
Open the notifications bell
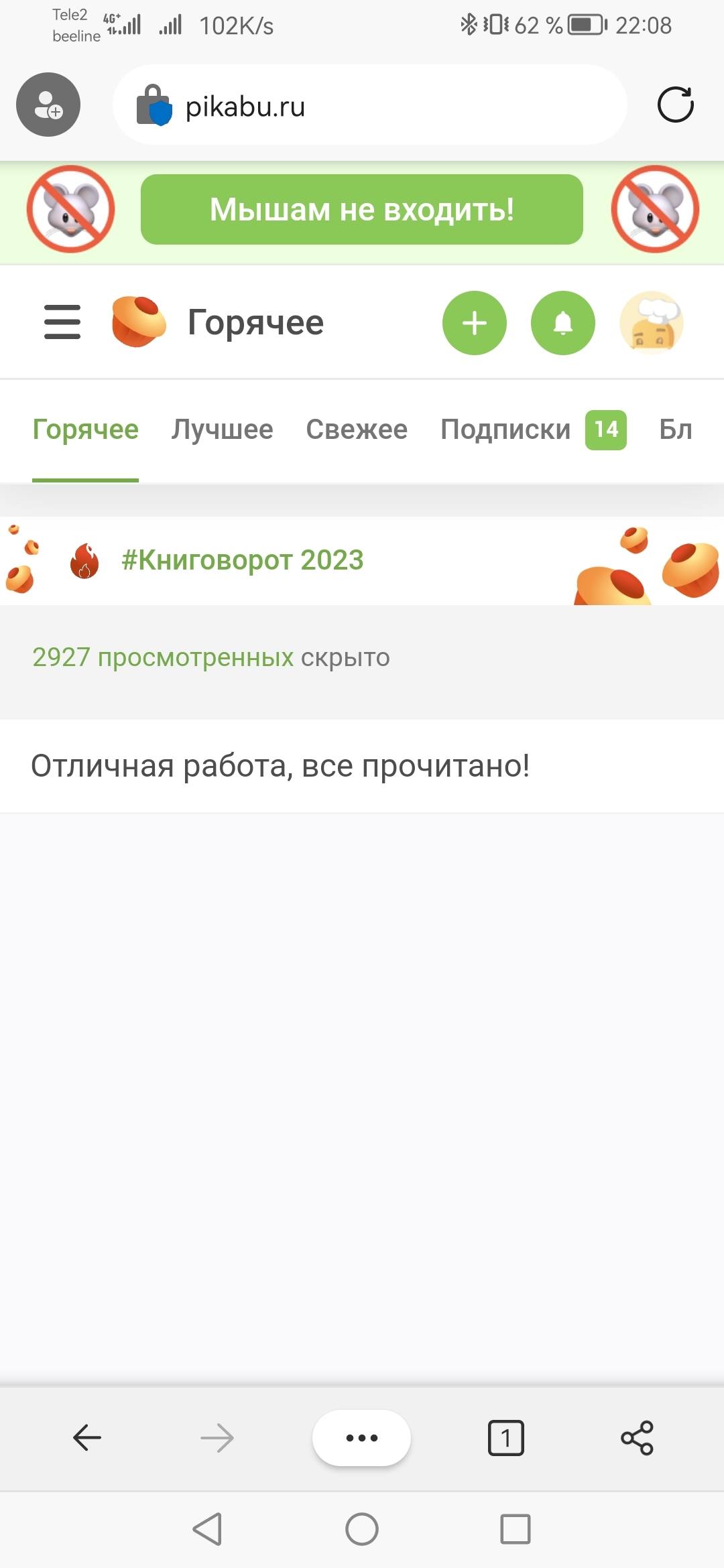(562, 323)
